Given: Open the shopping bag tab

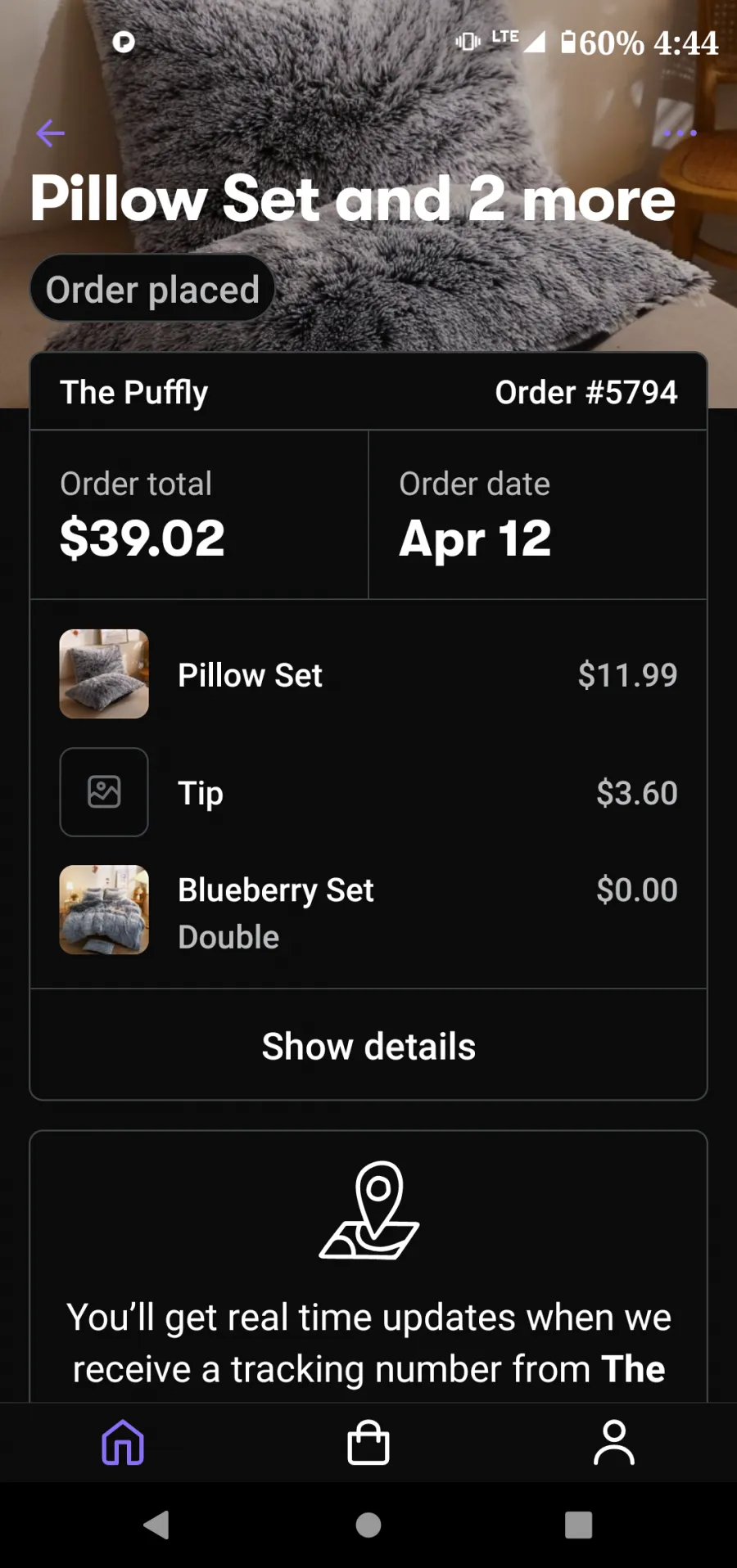Looking at the screenshot, I should click(368, 1442).
